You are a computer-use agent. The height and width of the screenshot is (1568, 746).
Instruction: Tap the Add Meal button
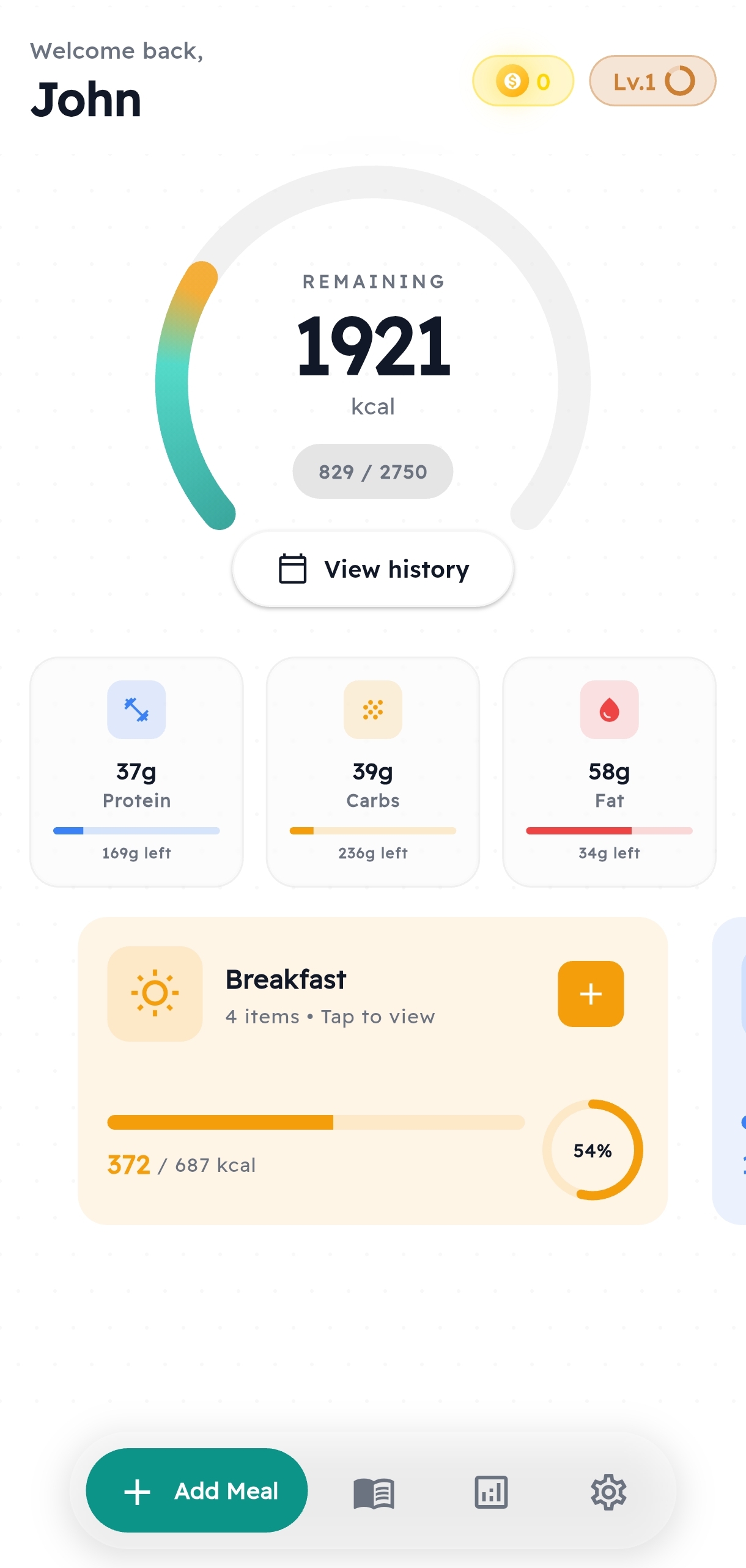click(196, 1490)
